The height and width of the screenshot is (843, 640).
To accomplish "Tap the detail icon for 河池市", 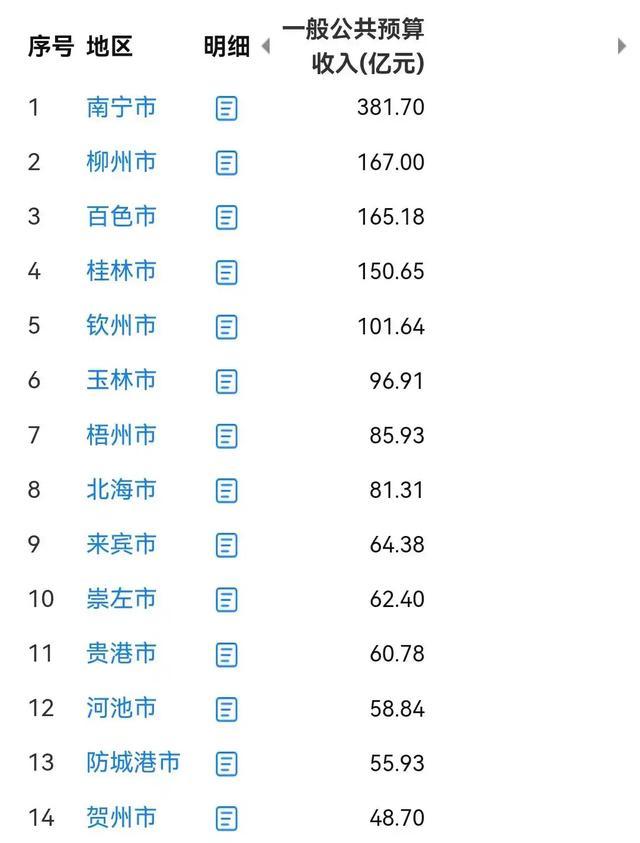I will pos(226,709).
